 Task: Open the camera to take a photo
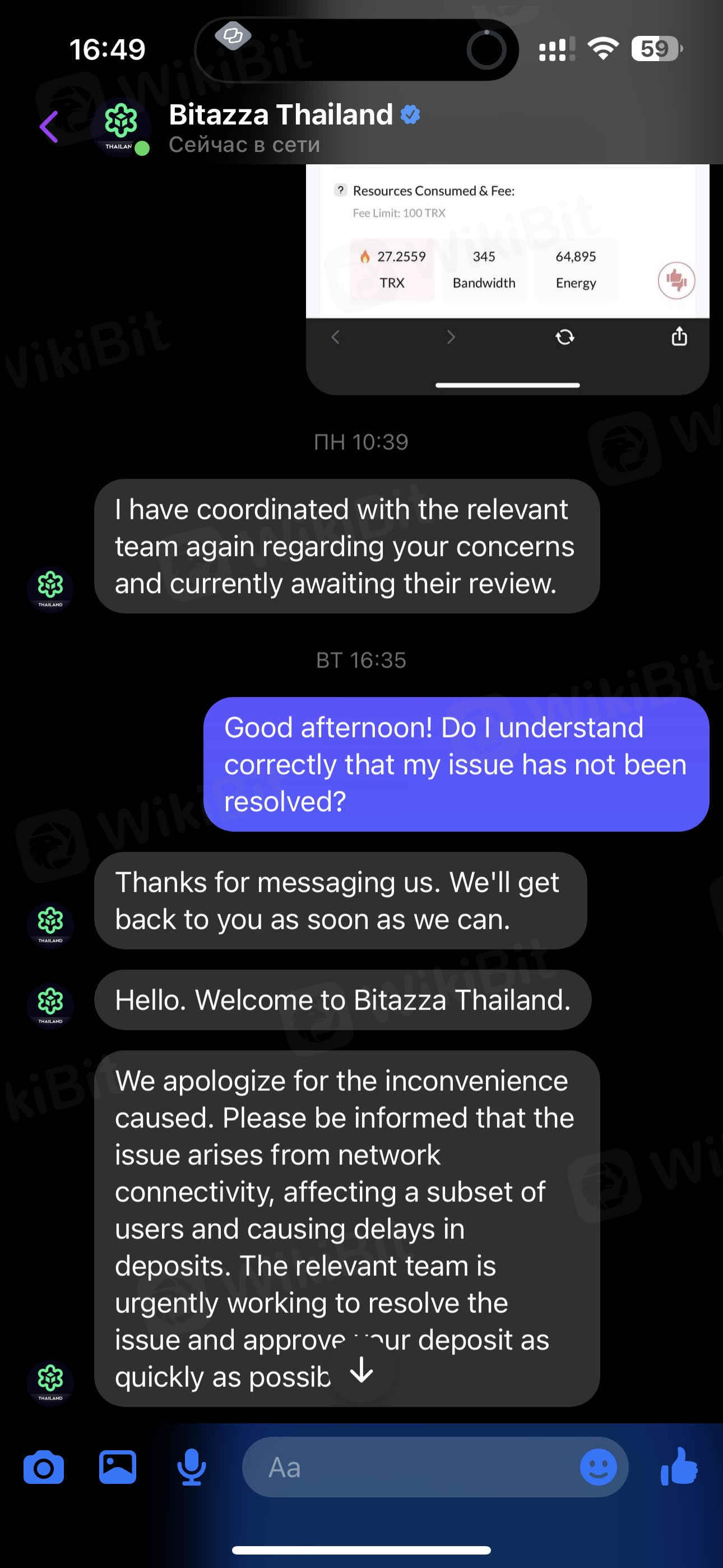43,1468
